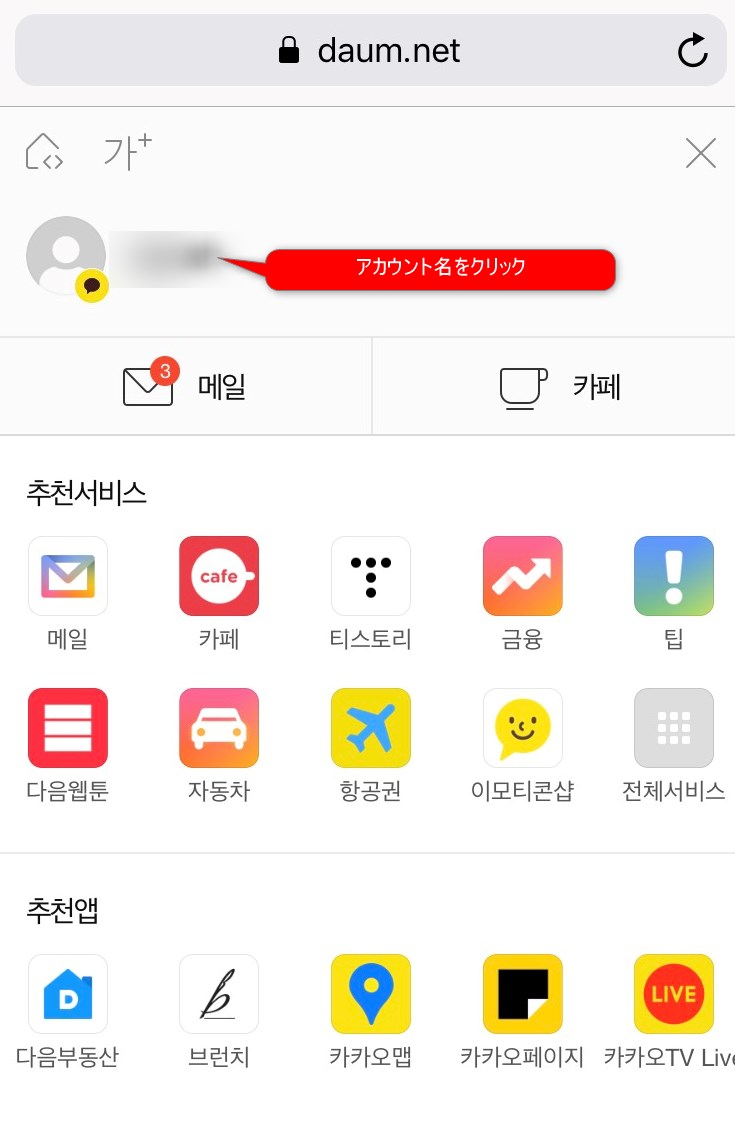Visit the 이모티콘샵
Screen dimensions: 735x1128
522,728
